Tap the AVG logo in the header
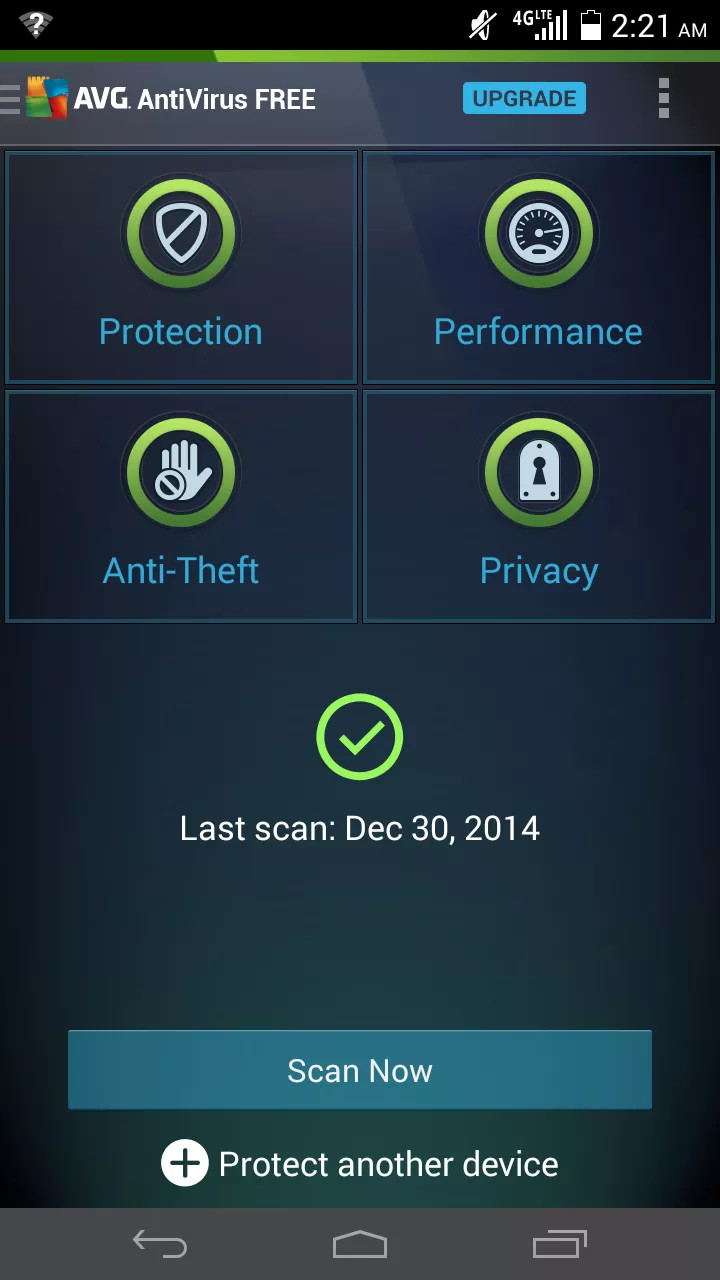Image resolution: width=720 pixels, height=1280 pixels. [x=45, y=97]
